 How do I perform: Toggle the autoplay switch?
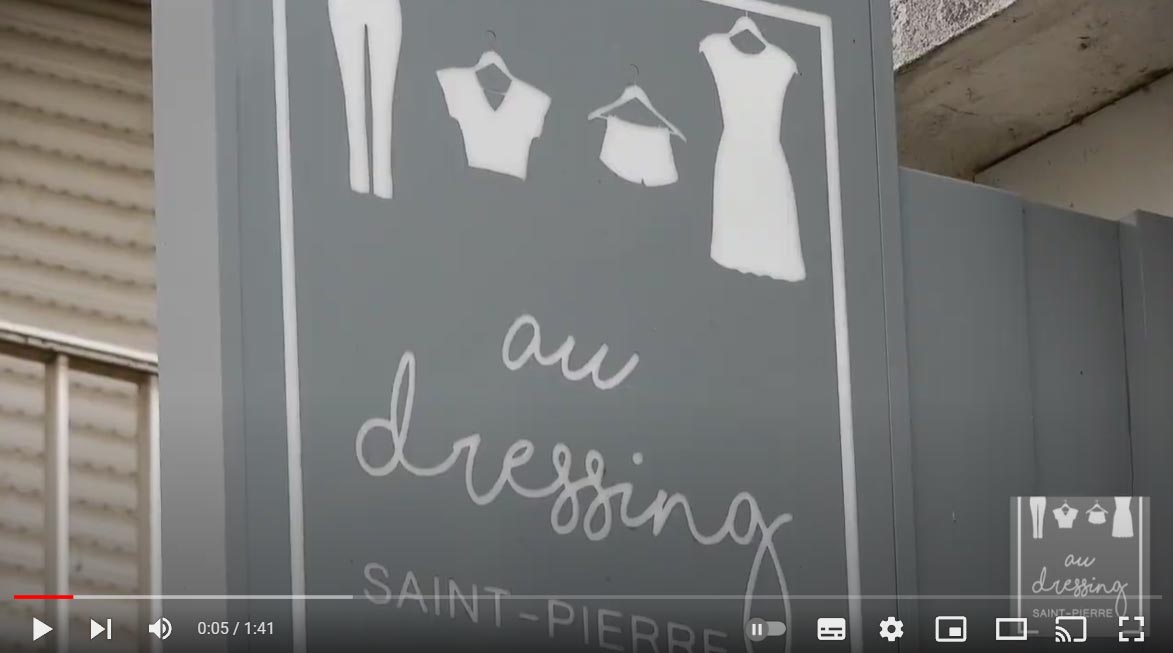tap(767, 629)
